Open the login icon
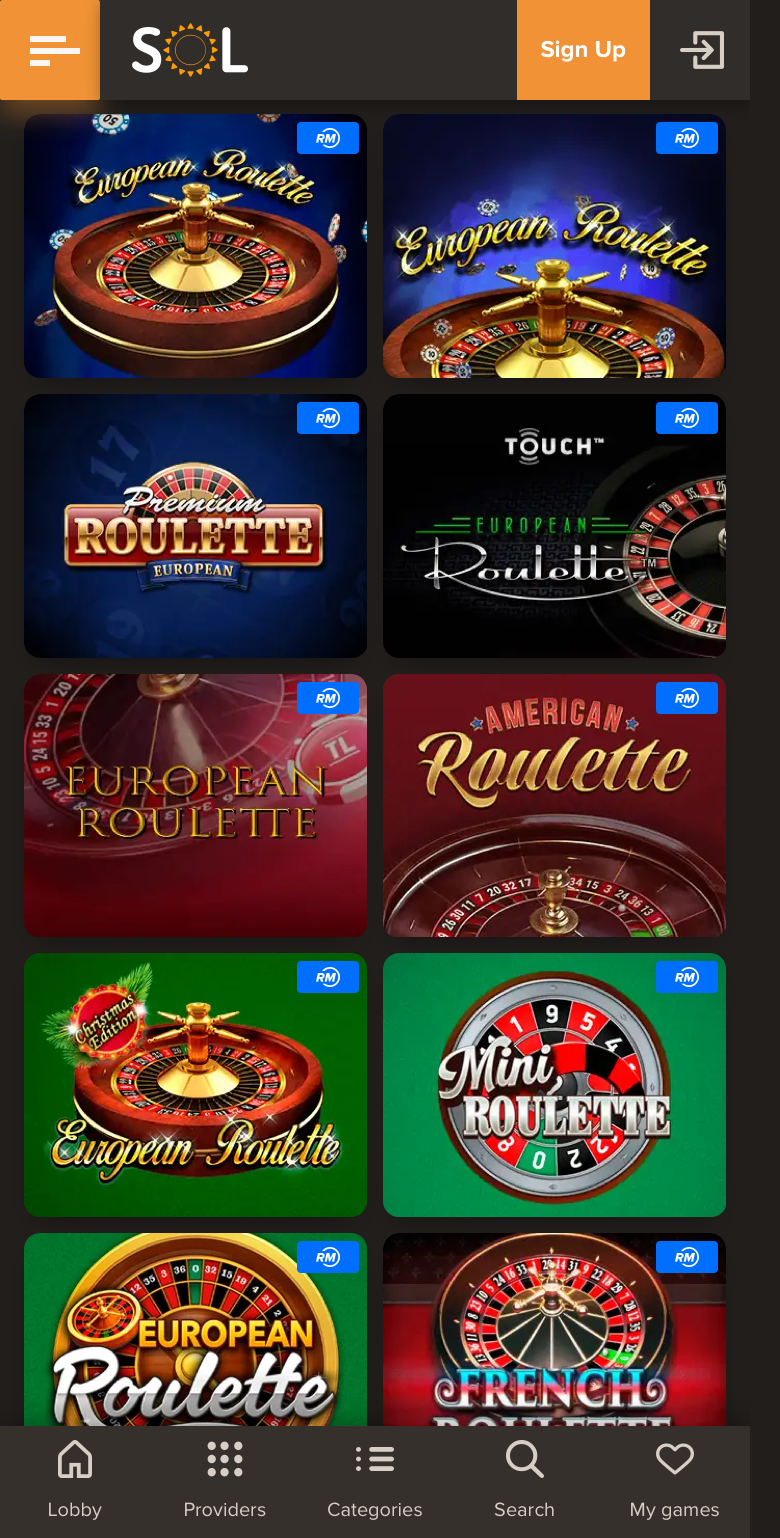 (x=702, y=50)
